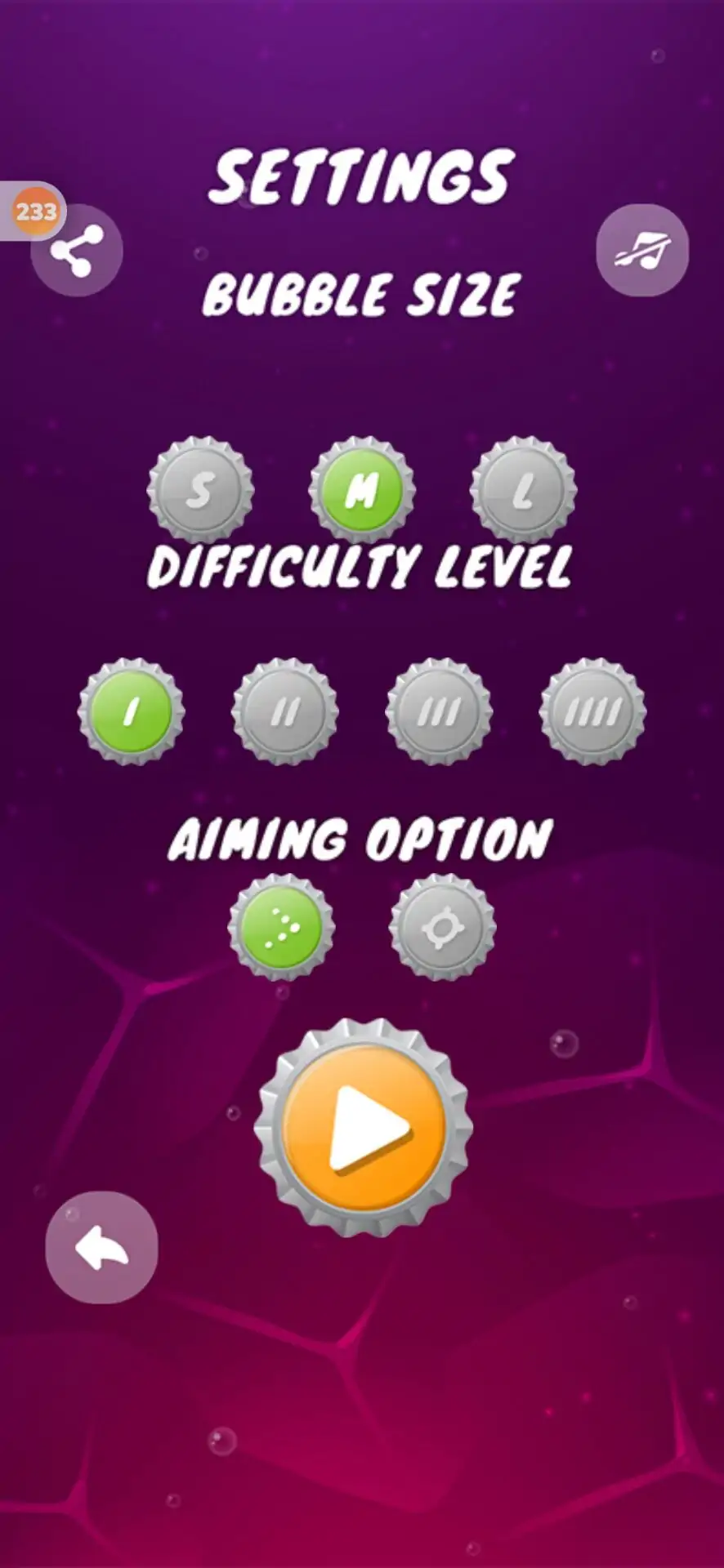The height and width of the screenshot is (1568, 724).
Task: Start the game with the orange play button
Action: click(364, 1128)
